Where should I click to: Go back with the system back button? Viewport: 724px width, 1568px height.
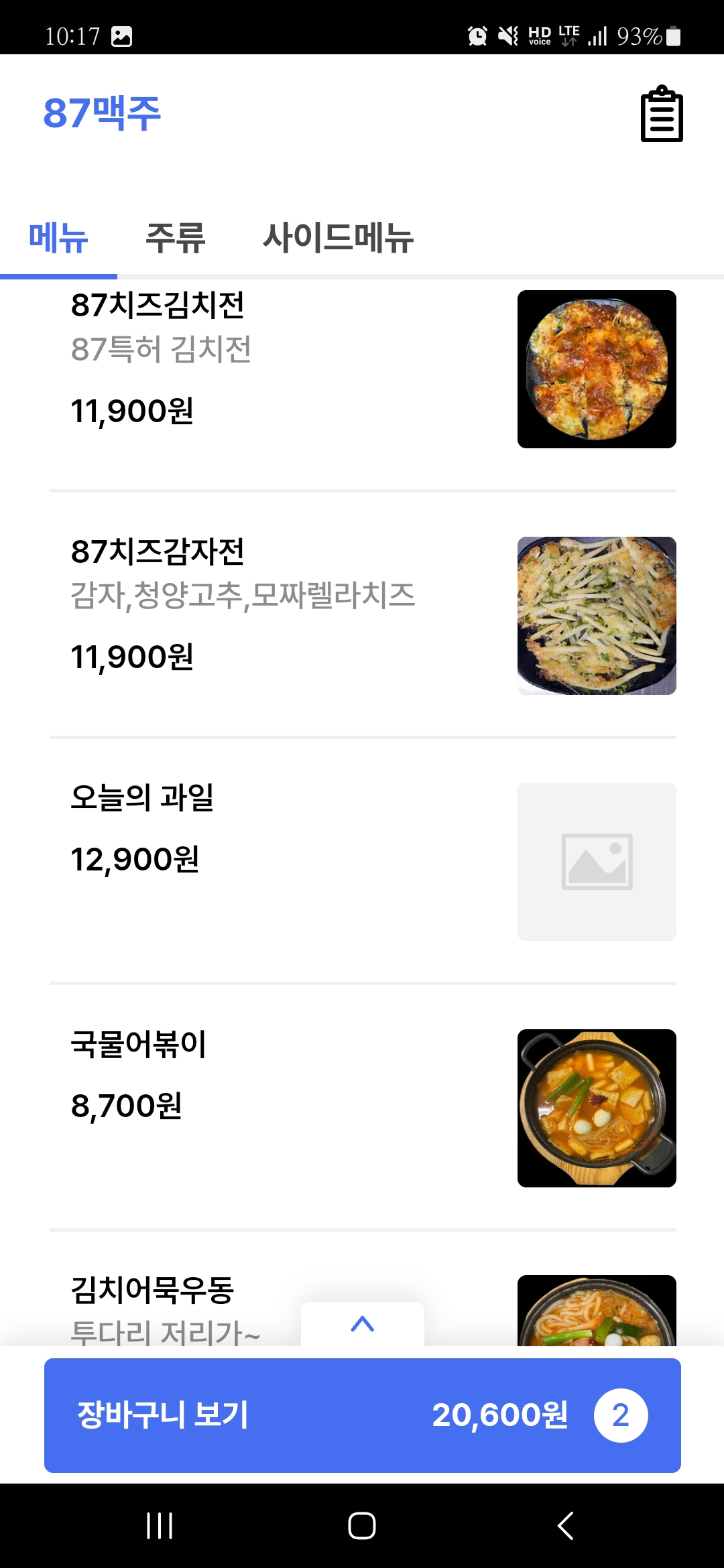pos(565,1526)
